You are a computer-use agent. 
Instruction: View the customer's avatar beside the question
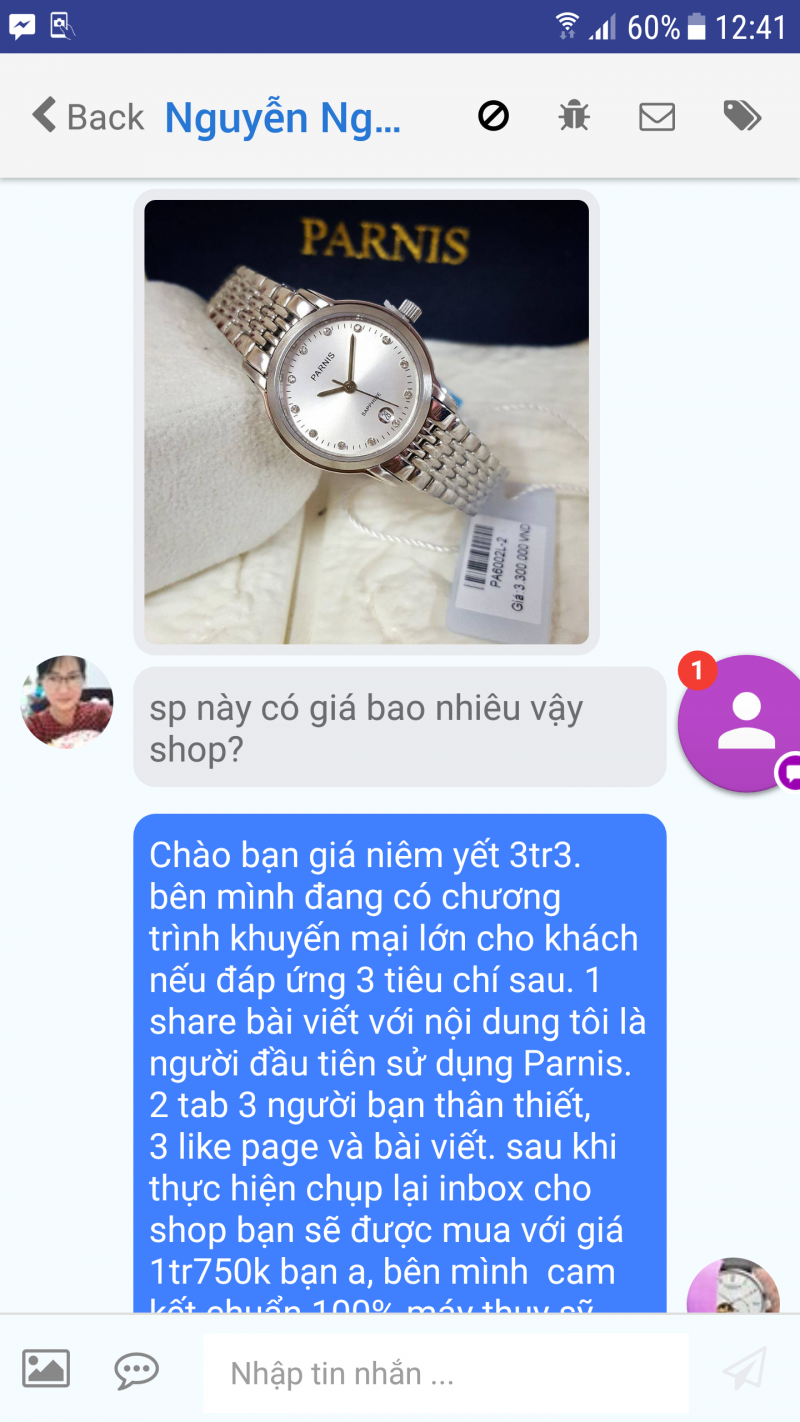(67, 702)
